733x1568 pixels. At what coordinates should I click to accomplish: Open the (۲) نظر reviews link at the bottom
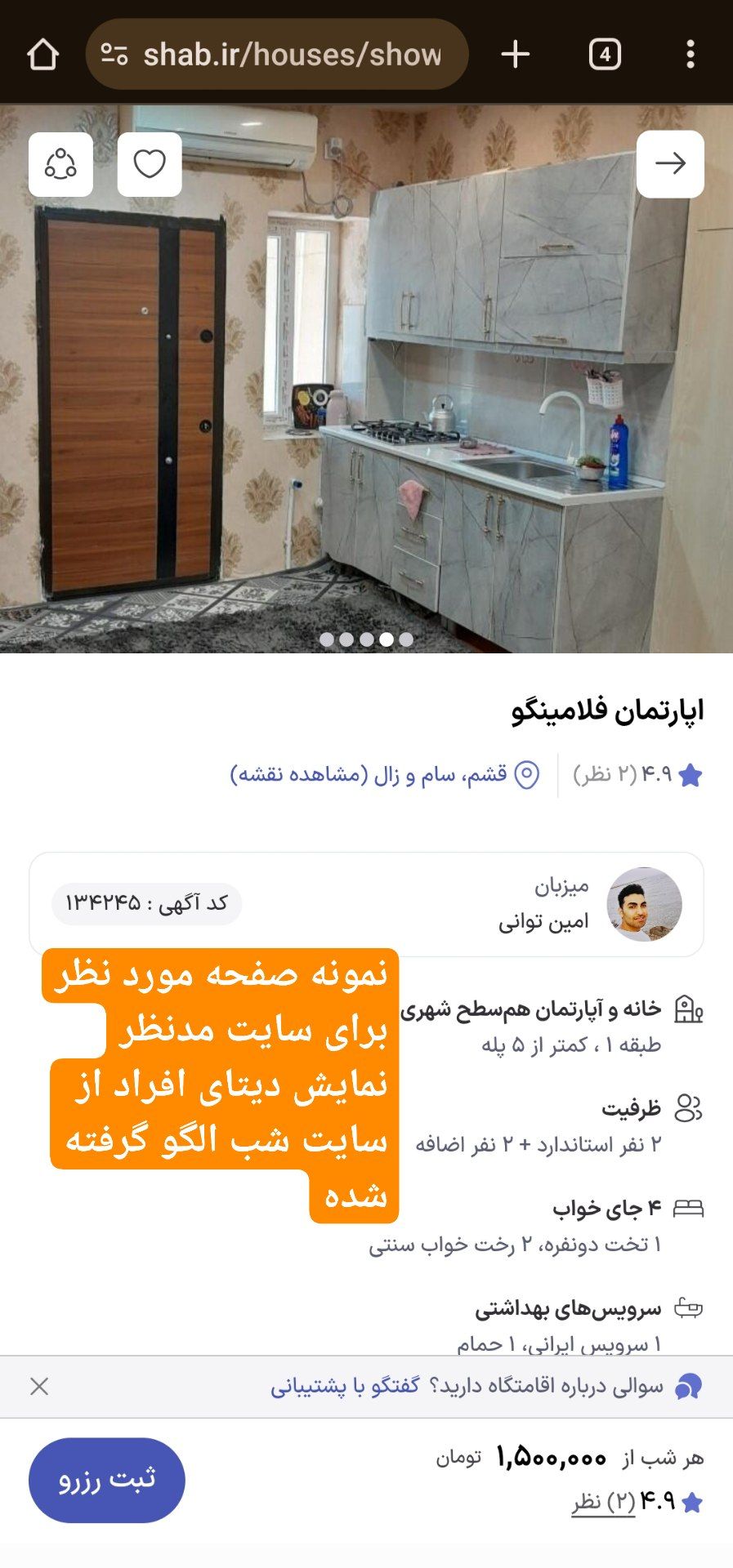(x=603, y=1501)
